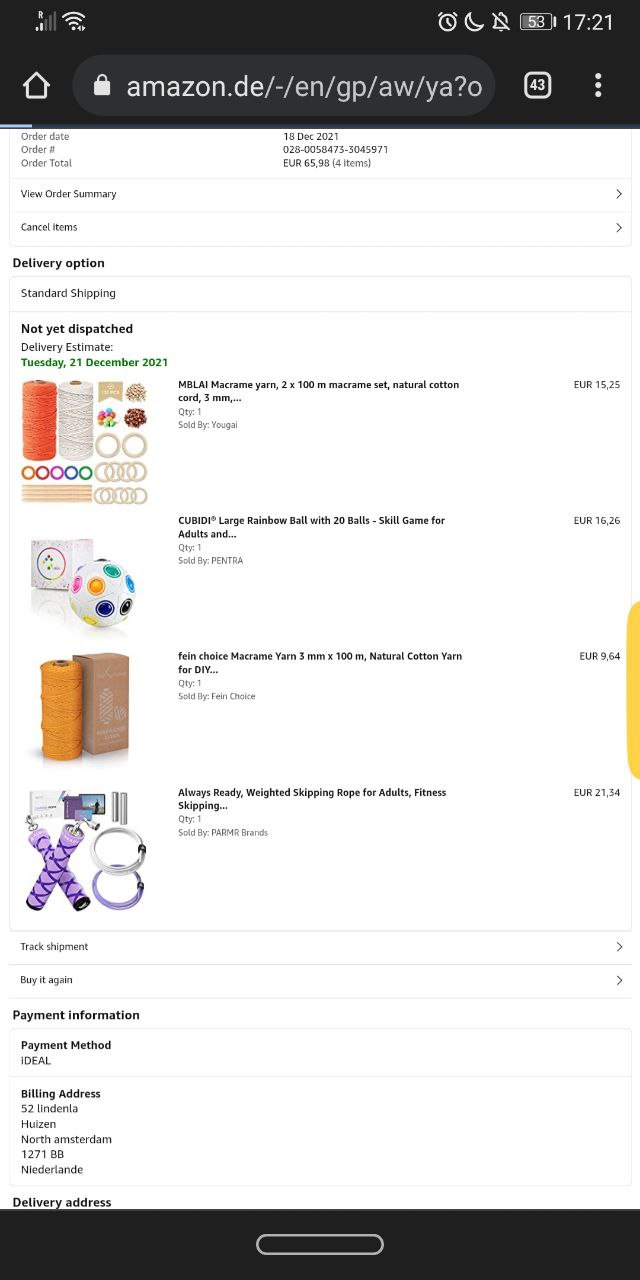This screenshot has width=640, height=1280.
Task: Tap the system navigation home pill
Action: click(320, 1244)
